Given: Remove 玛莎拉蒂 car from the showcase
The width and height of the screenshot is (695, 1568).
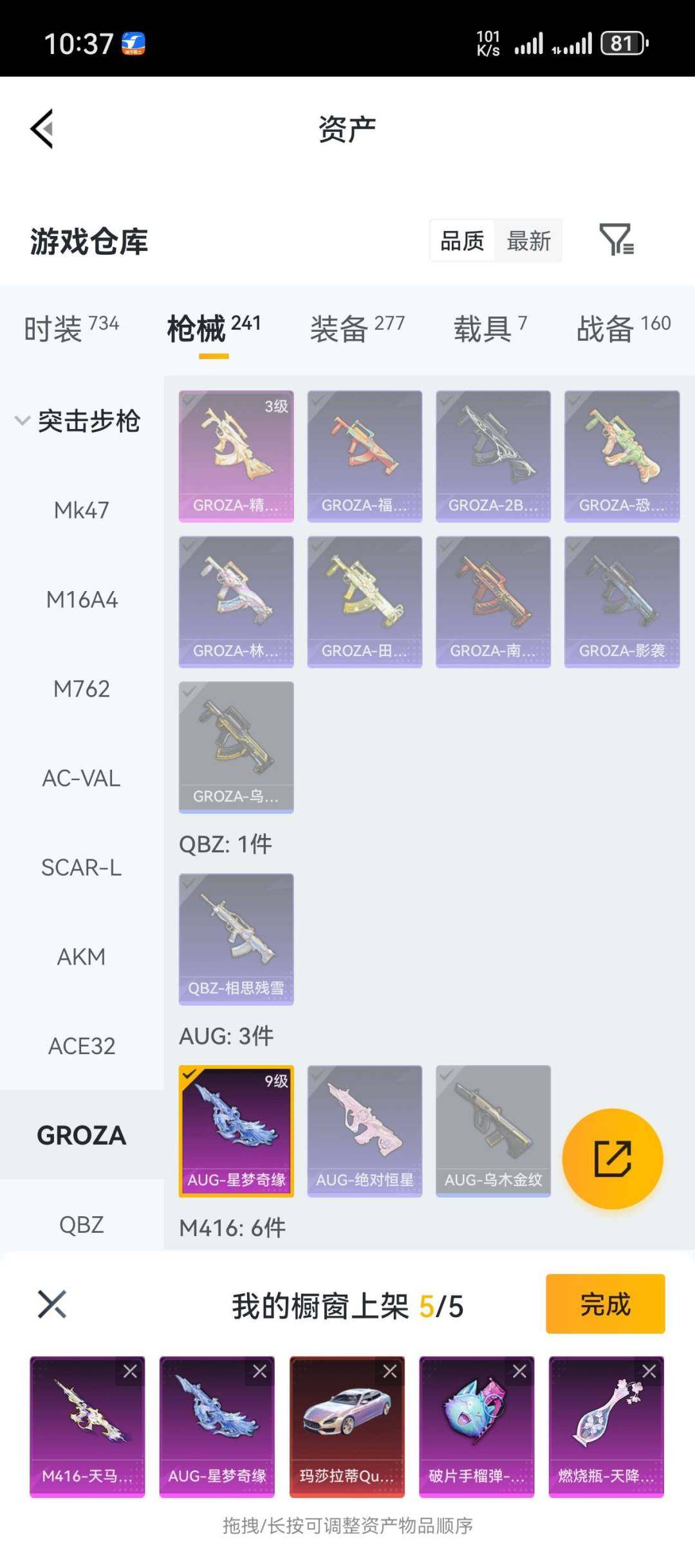Looking at the screenshot, I should pyautogui.click(x=390, y=1371).
